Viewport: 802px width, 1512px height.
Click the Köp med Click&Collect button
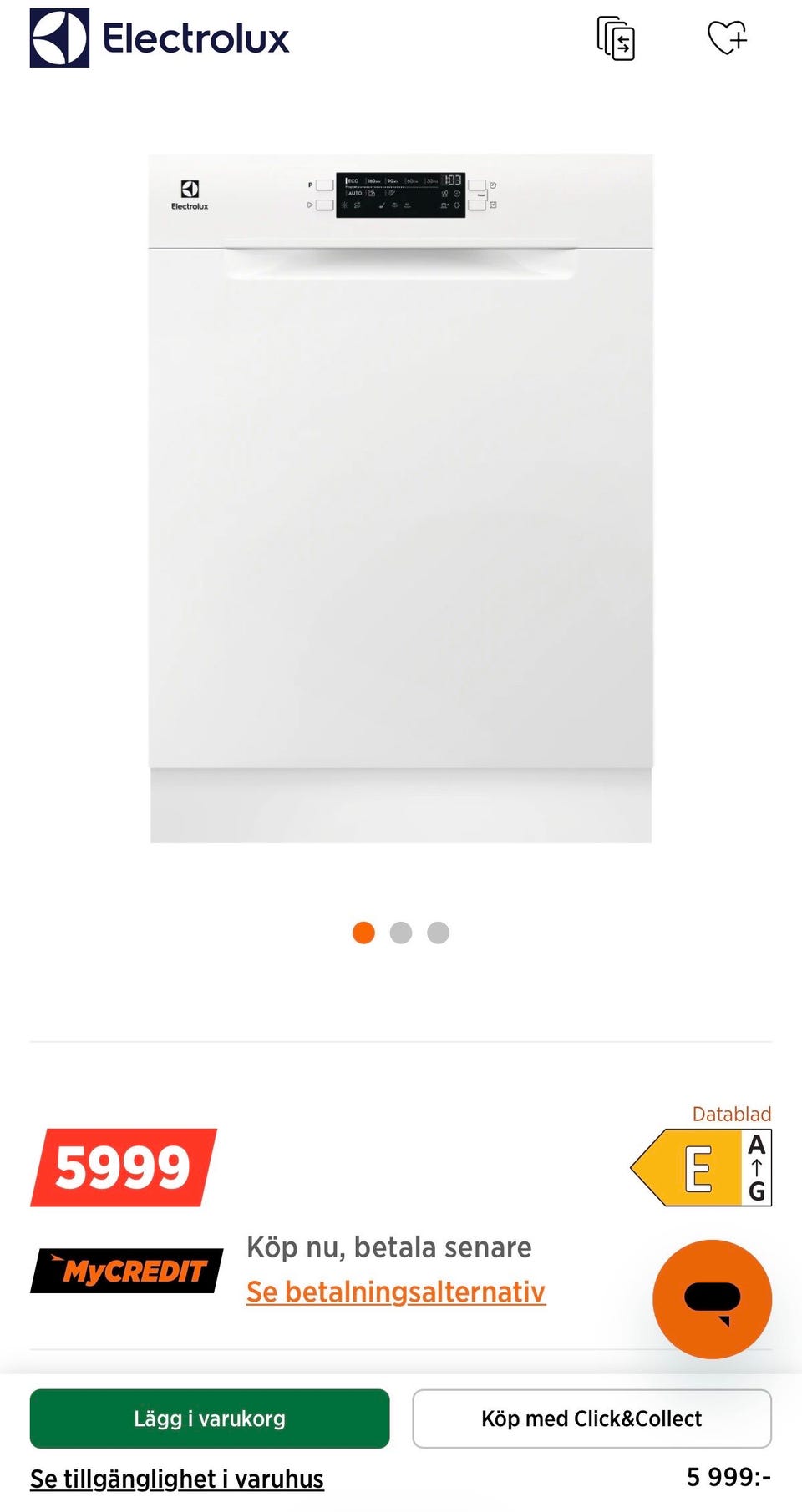[x=591, y=1418]
